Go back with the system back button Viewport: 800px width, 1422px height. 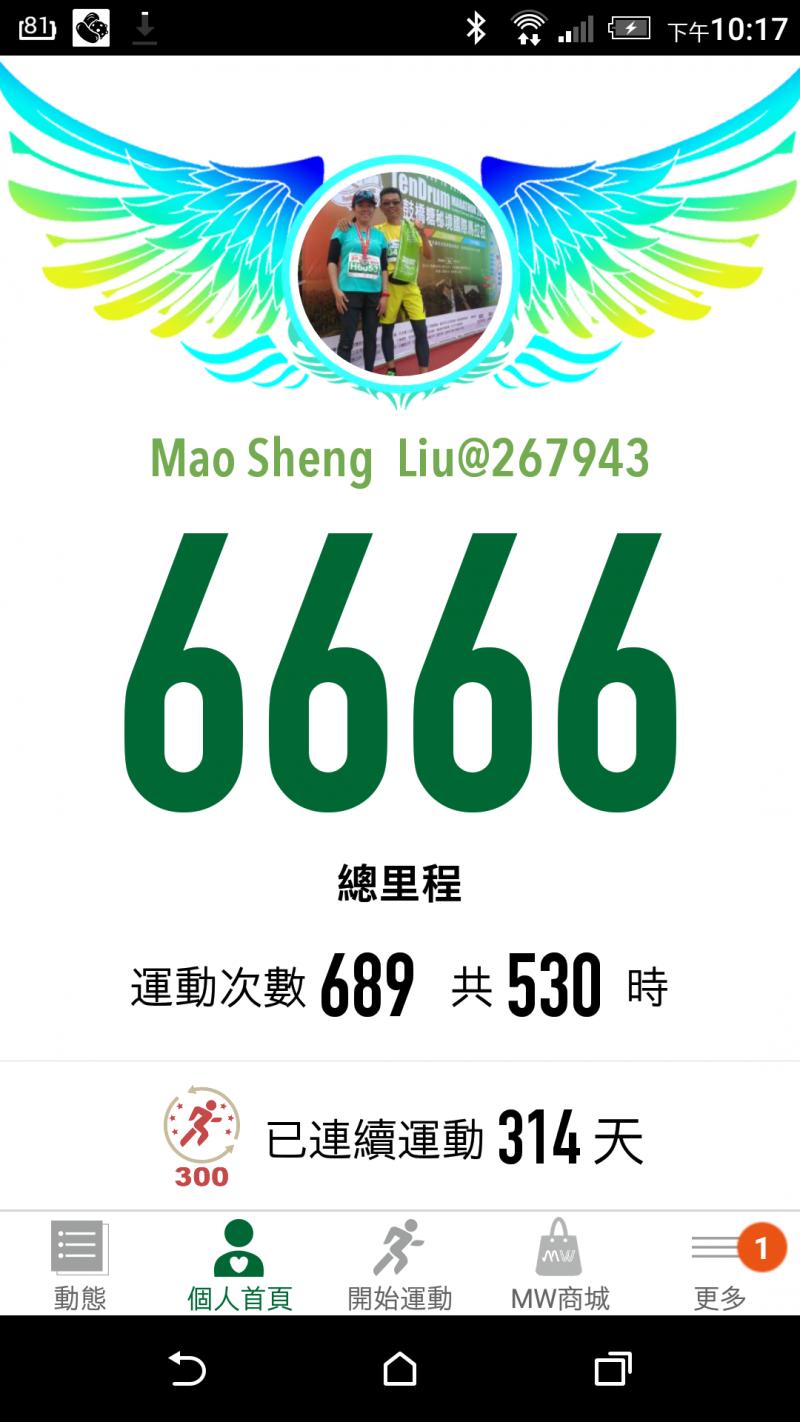click(x=187, y=1368)
